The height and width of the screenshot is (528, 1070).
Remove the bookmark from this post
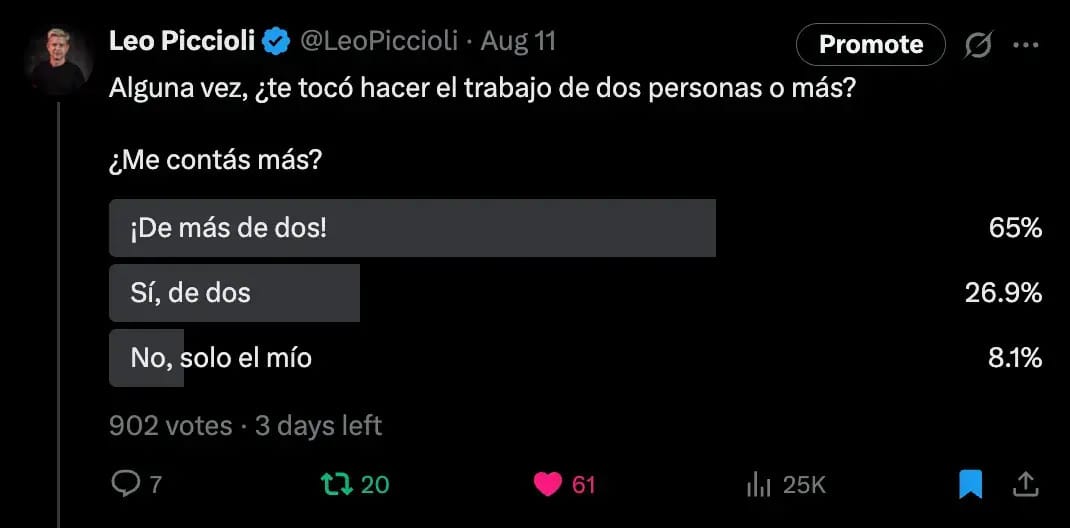(x=970, y=485)
